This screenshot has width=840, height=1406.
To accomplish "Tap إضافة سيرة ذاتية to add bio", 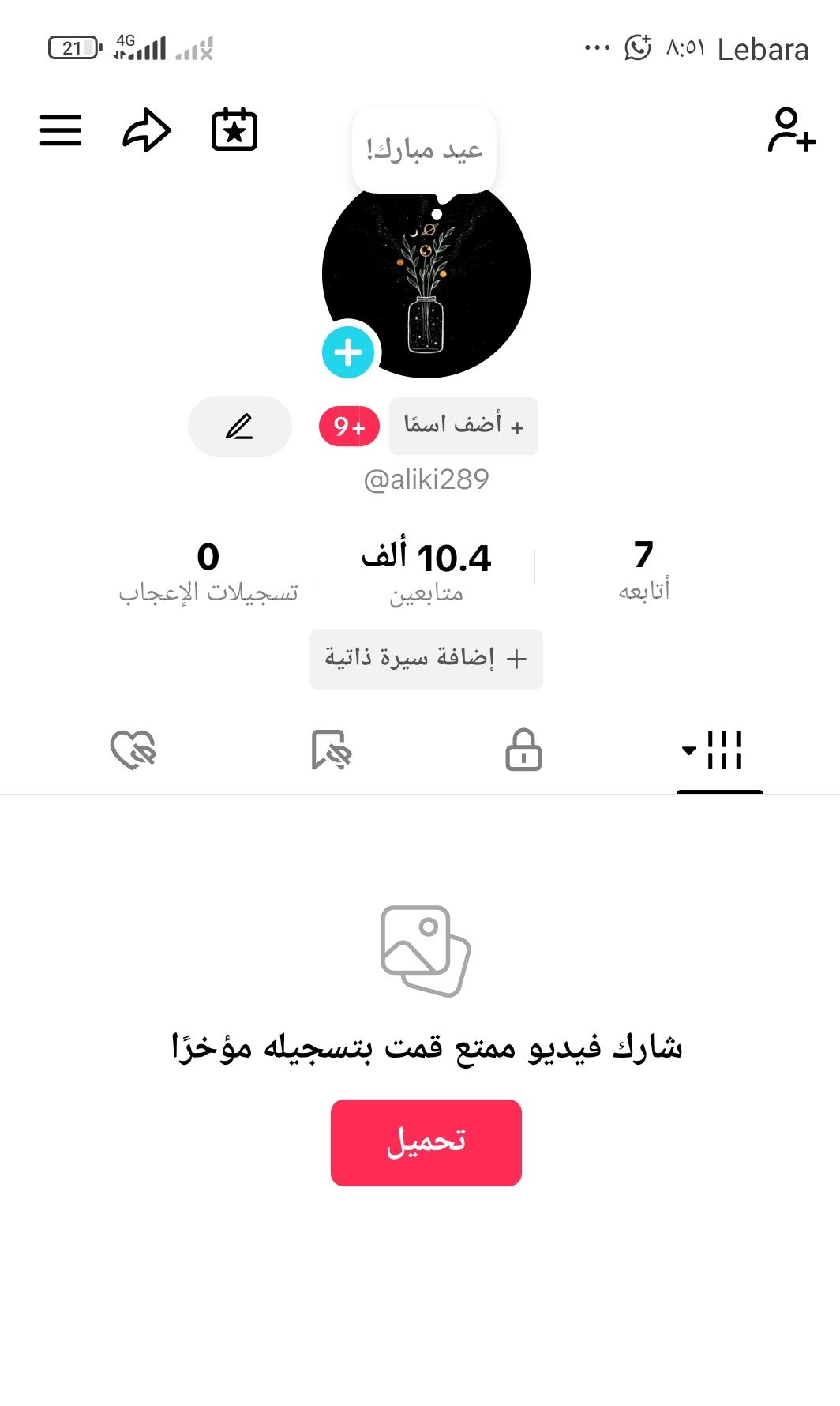I will [x=425, y=659].
